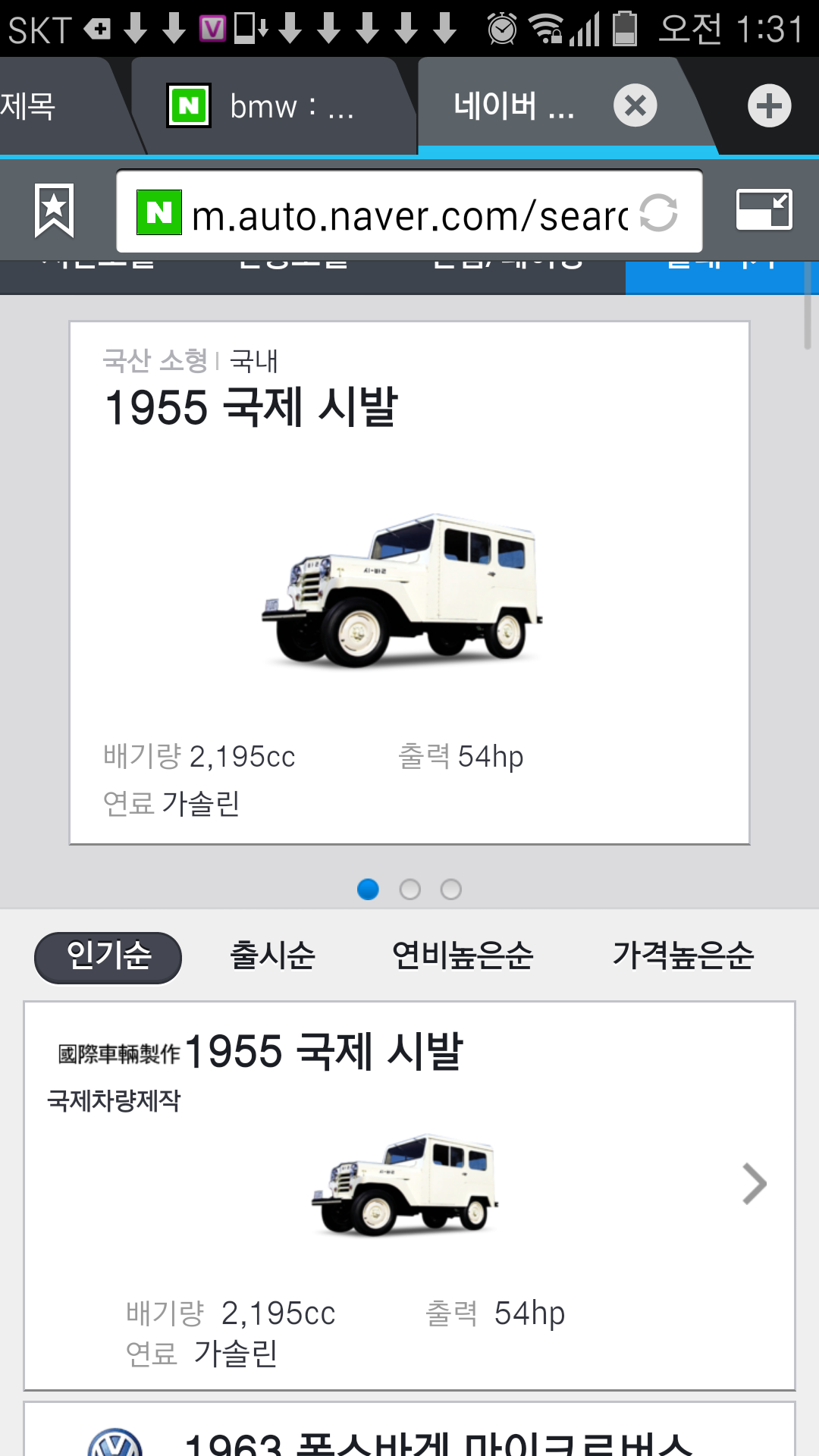
Task: Switch to the bmw browser tab
Action: (273, 106)
